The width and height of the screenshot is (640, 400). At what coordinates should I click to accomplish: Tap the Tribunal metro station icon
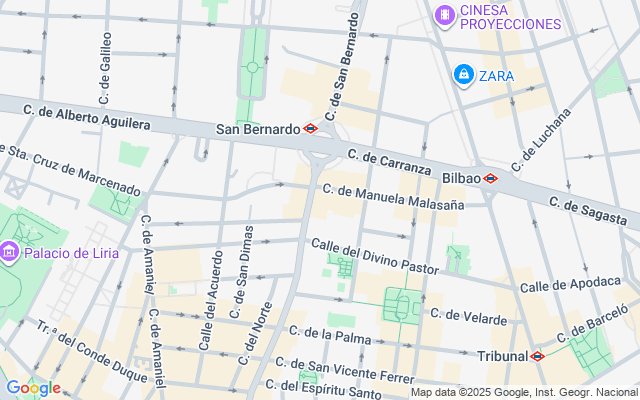pyautogui.click(x=538, y=356)
